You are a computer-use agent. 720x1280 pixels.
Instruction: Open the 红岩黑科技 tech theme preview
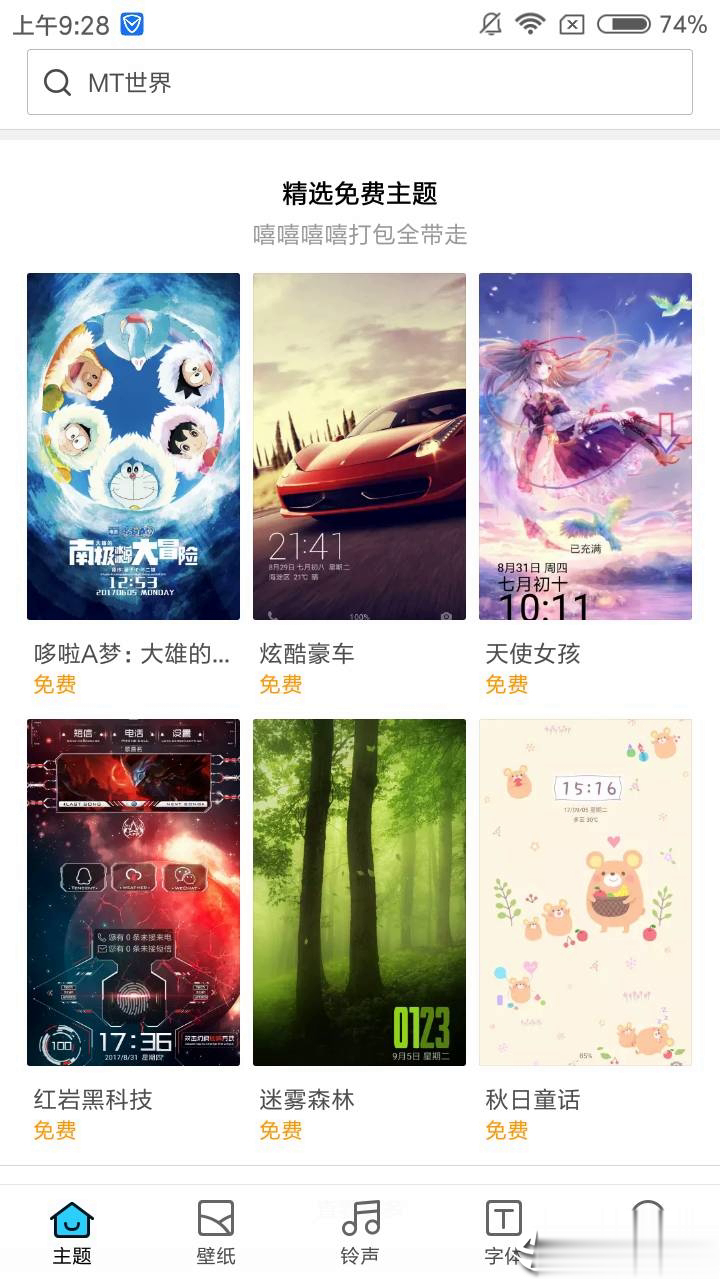(133, 891)
